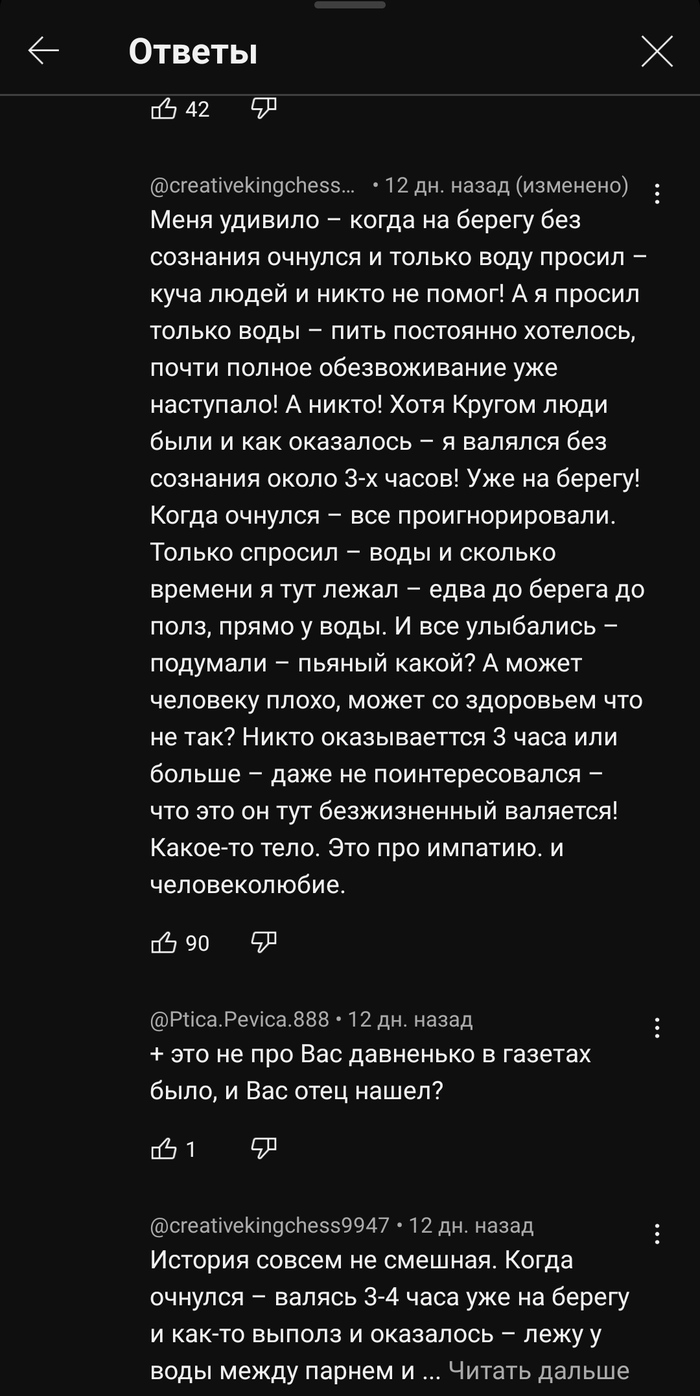Open options for the 'Меня удивило' comment

(x=657, y=194)
